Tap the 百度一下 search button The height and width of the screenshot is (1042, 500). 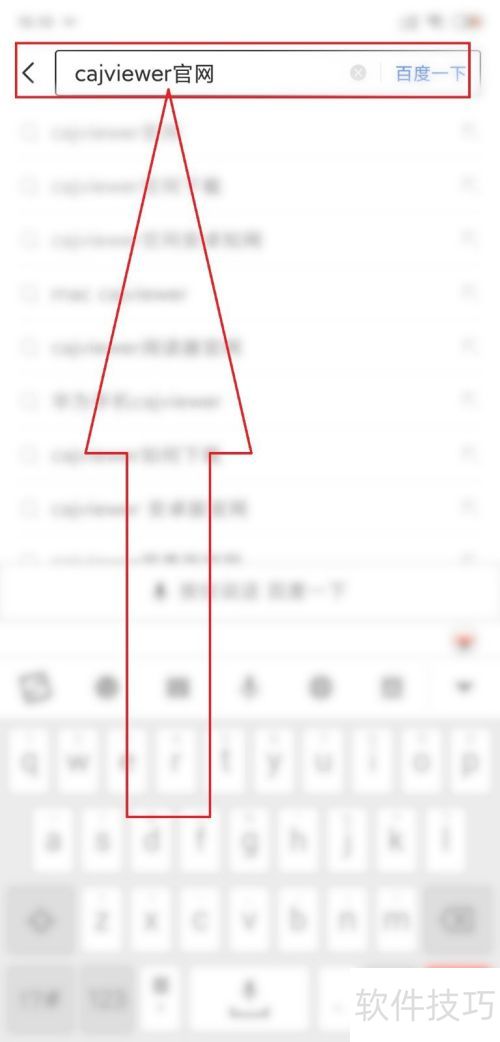point(430,73)
